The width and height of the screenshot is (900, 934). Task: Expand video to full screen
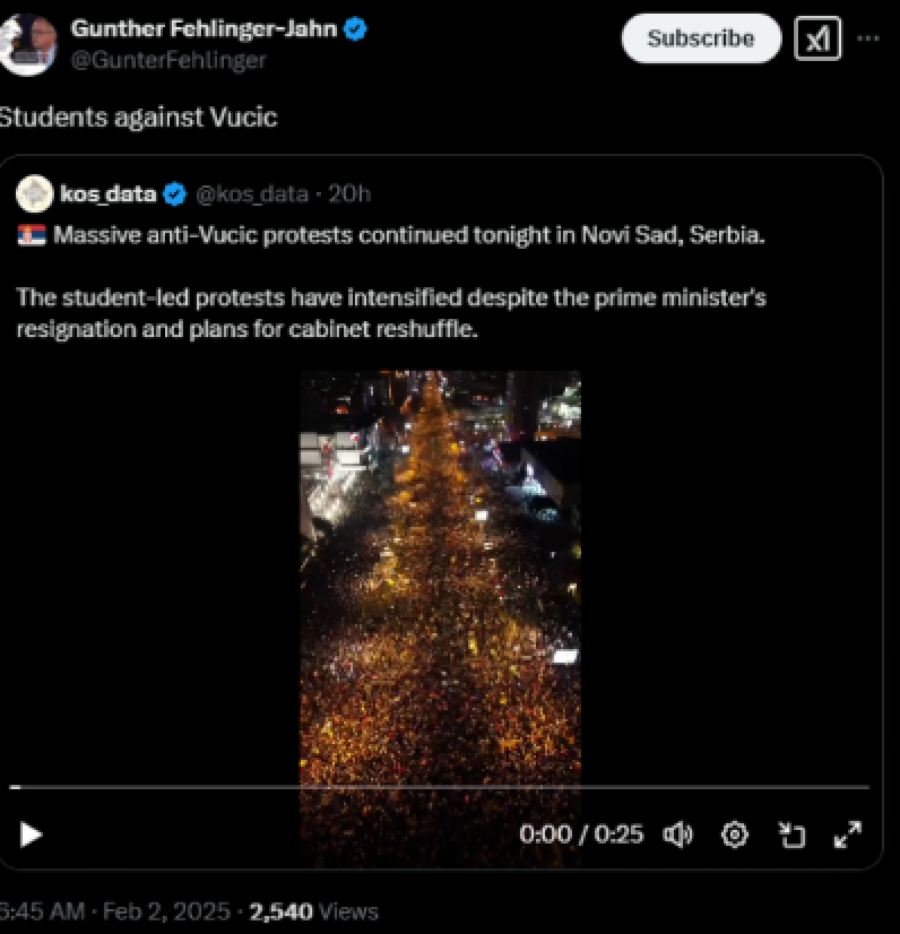pos(848,834)
